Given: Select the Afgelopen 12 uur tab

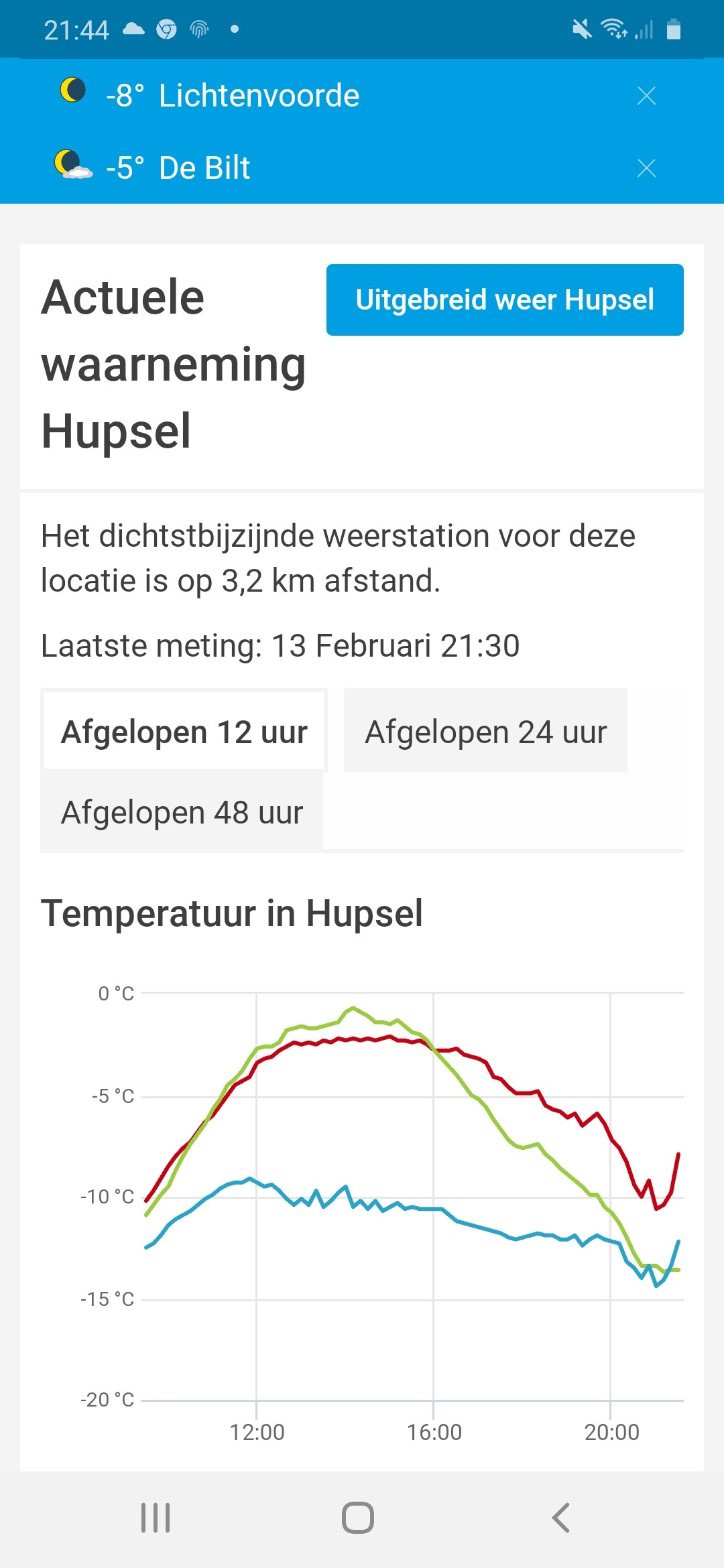Looking at the screenshot, I should tap(184, 731).
